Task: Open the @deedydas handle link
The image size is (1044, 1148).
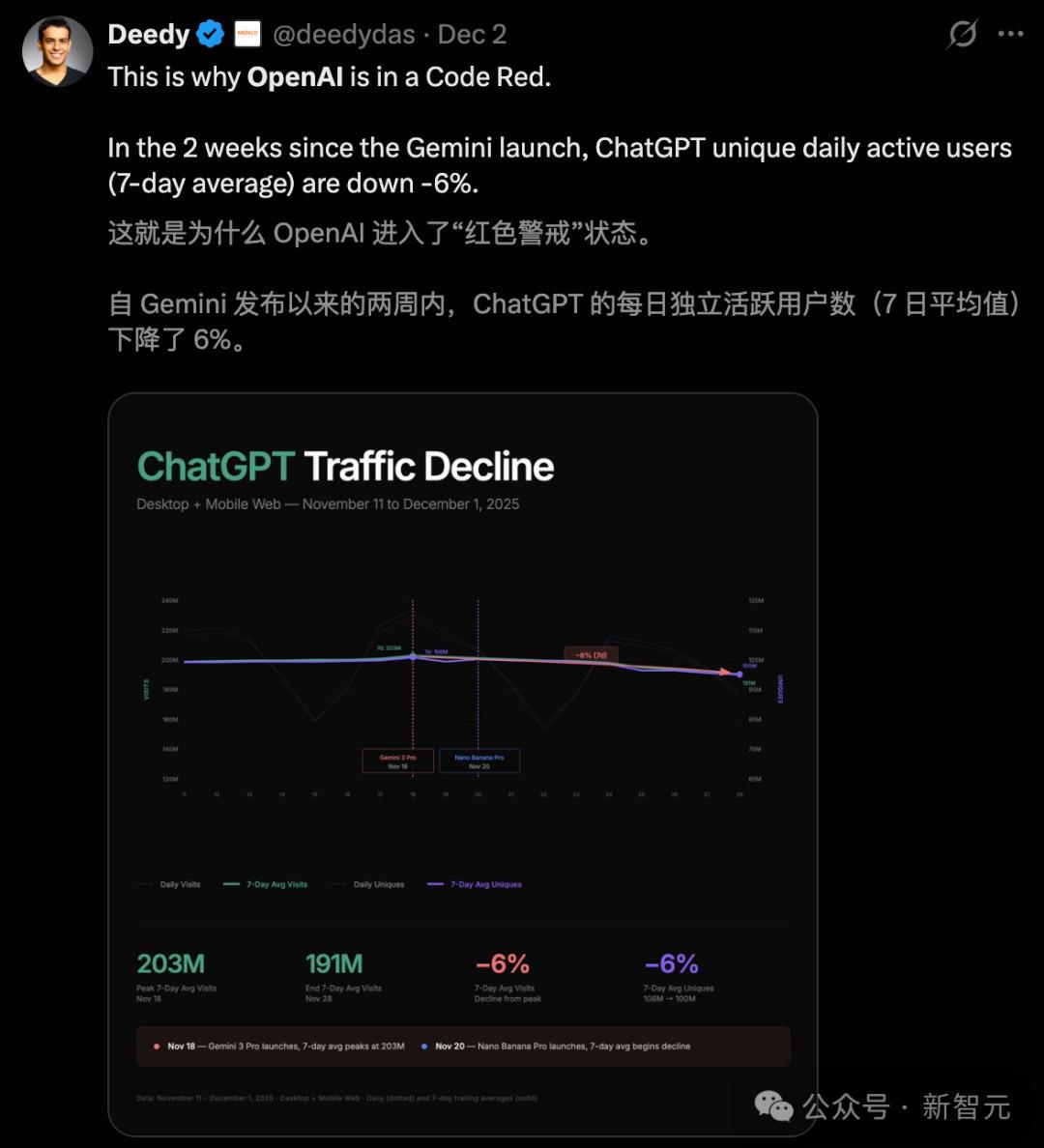Action: [343, 35]
